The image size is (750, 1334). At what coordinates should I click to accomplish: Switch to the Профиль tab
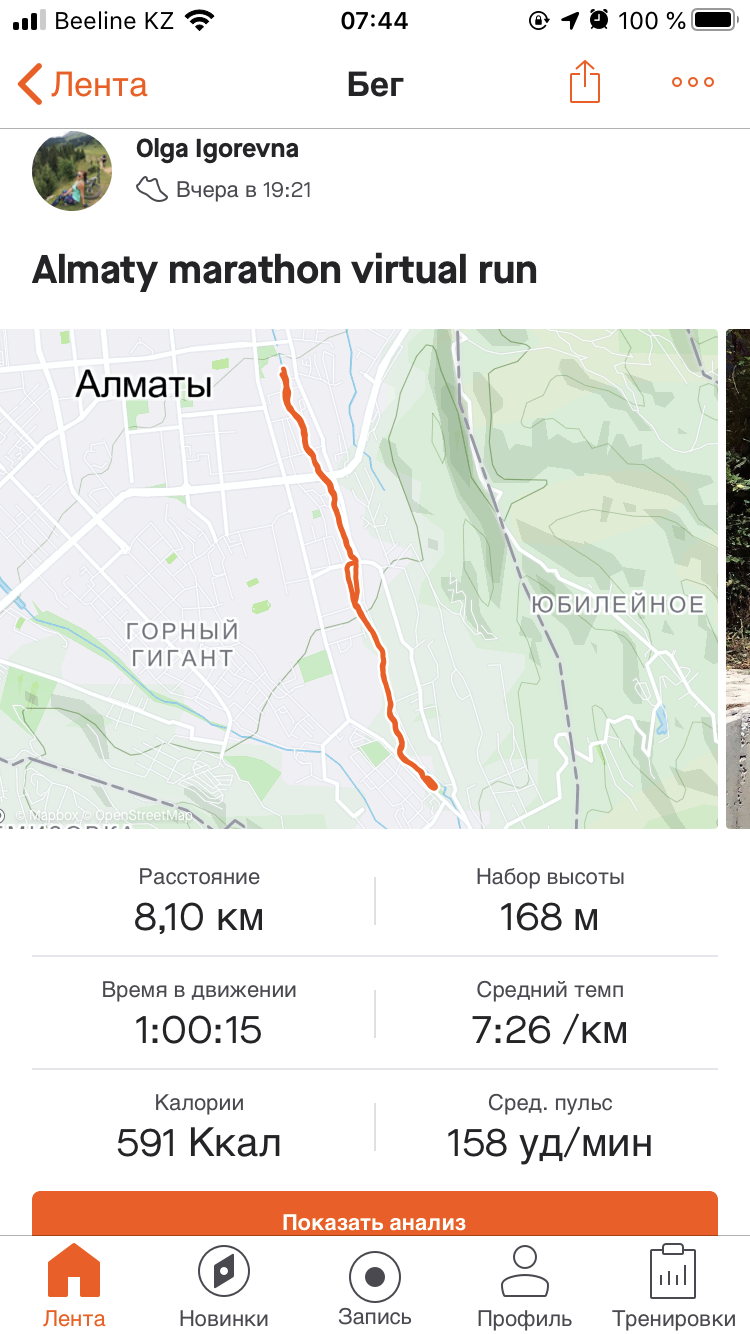(525, 1285)
